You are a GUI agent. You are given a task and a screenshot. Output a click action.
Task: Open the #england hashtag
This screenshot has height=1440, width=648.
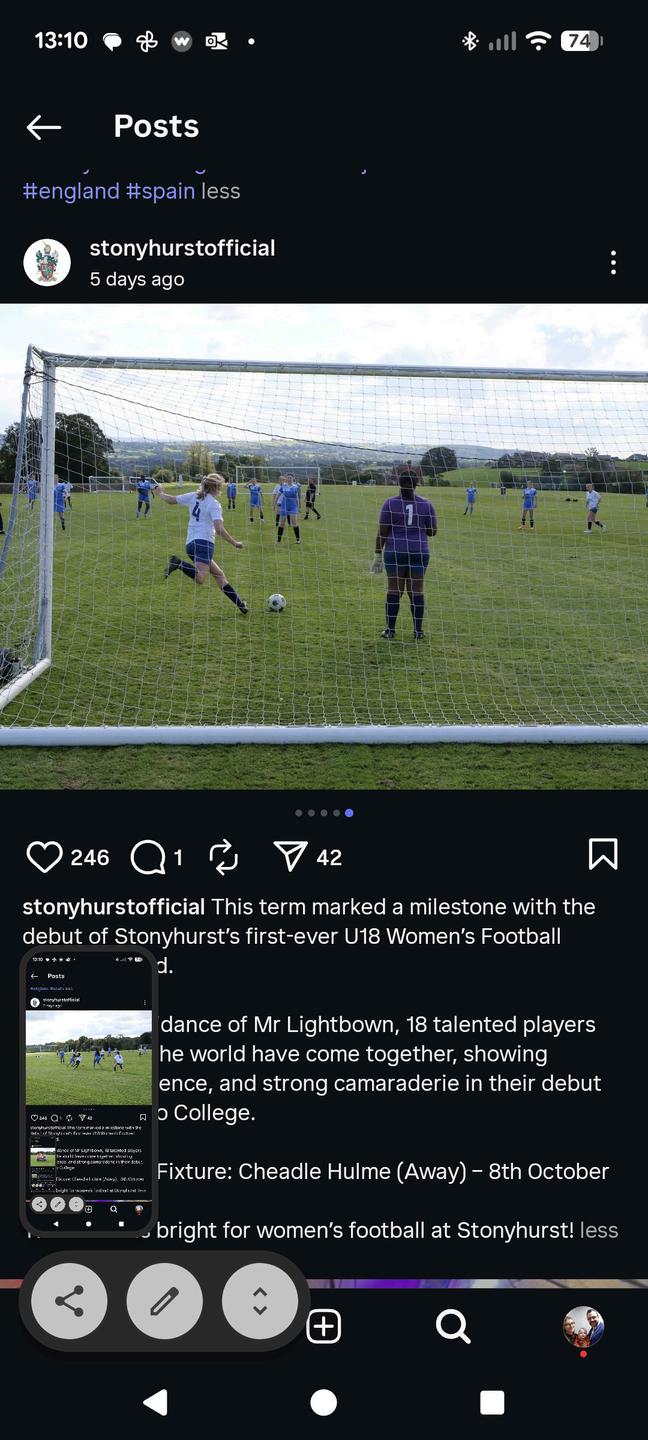point(71,191)
